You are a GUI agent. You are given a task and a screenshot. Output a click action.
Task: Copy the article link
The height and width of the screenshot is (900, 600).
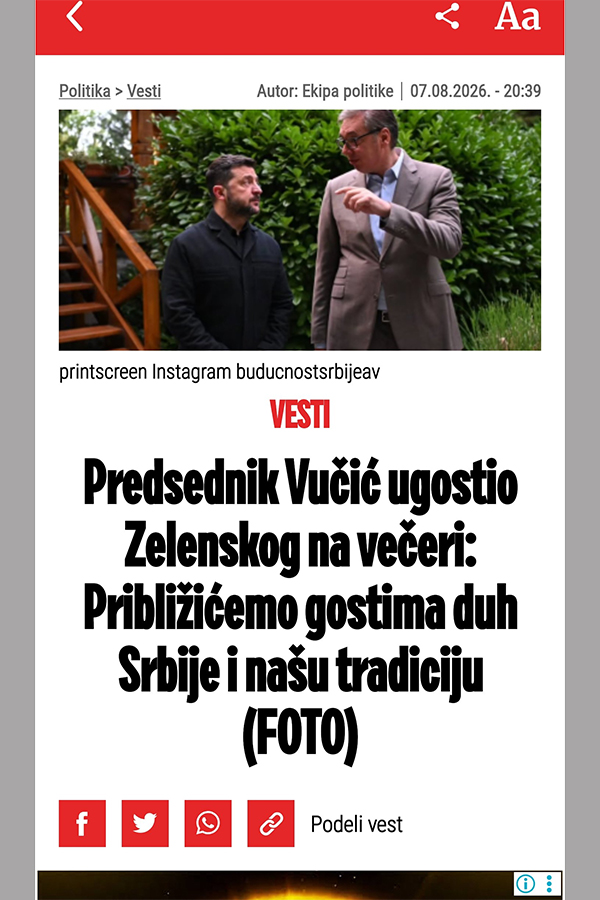(270, 823)
